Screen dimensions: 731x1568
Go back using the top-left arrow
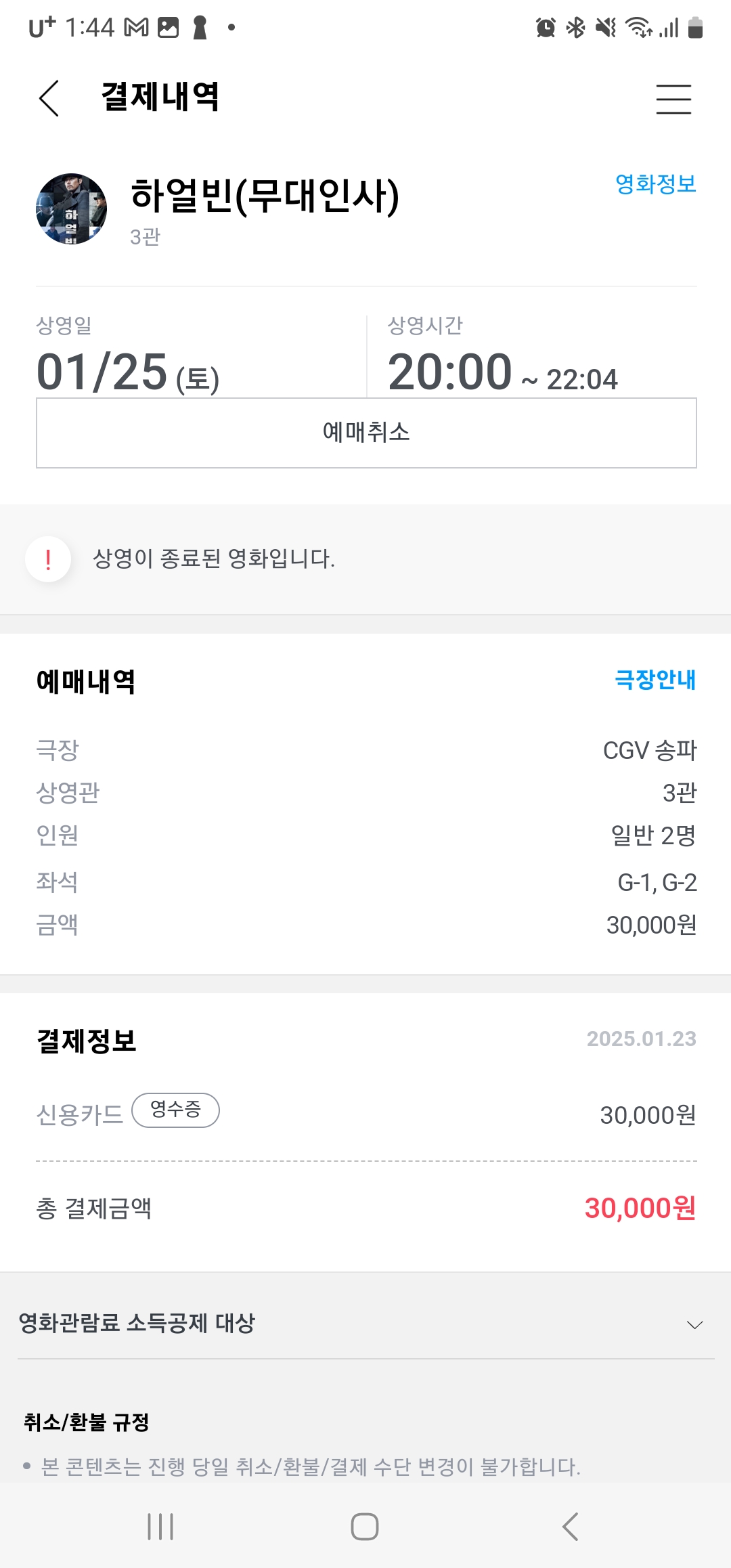tap(49, 98)
